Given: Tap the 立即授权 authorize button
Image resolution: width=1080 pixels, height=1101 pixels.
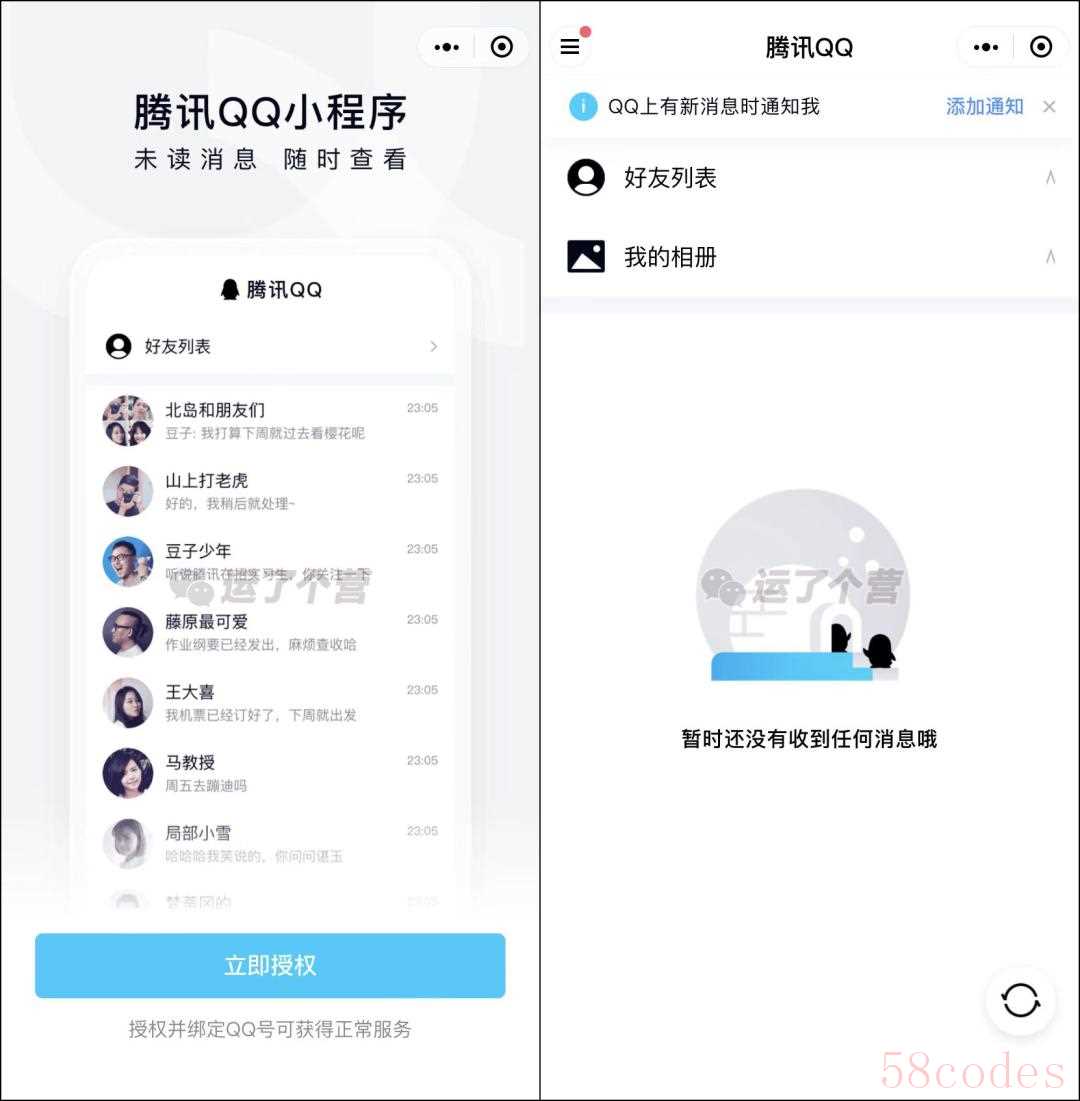Looking at the screenshot, I should (x=270, y=965).
